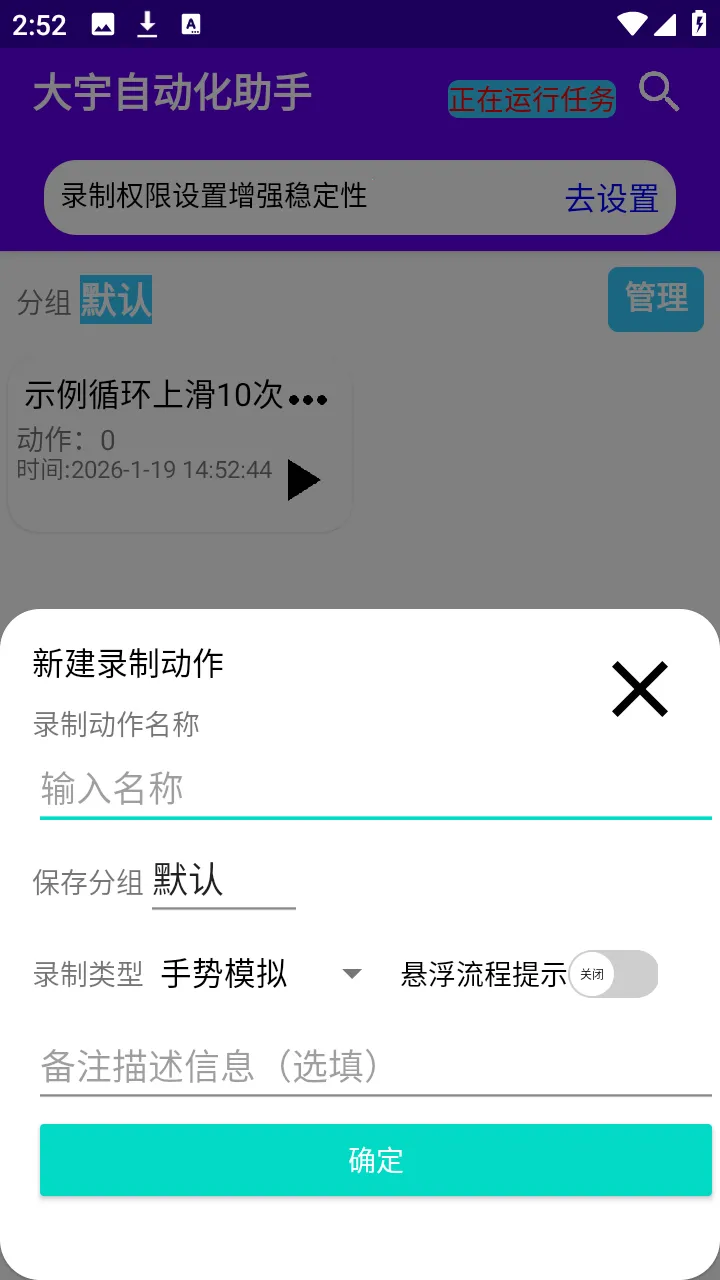Tap the 正在运行任务 status indicator

pyautogui.click(x=531, y=99)
